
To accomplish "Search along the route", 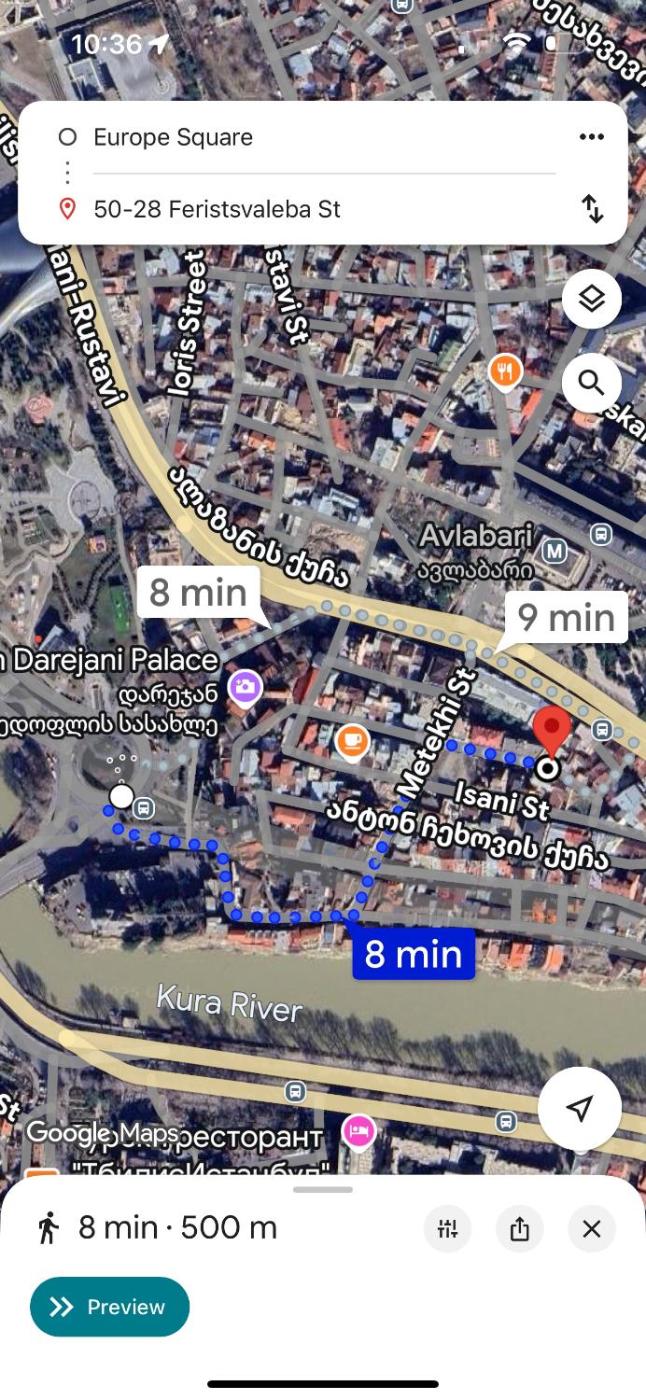I will coord(591,382).
